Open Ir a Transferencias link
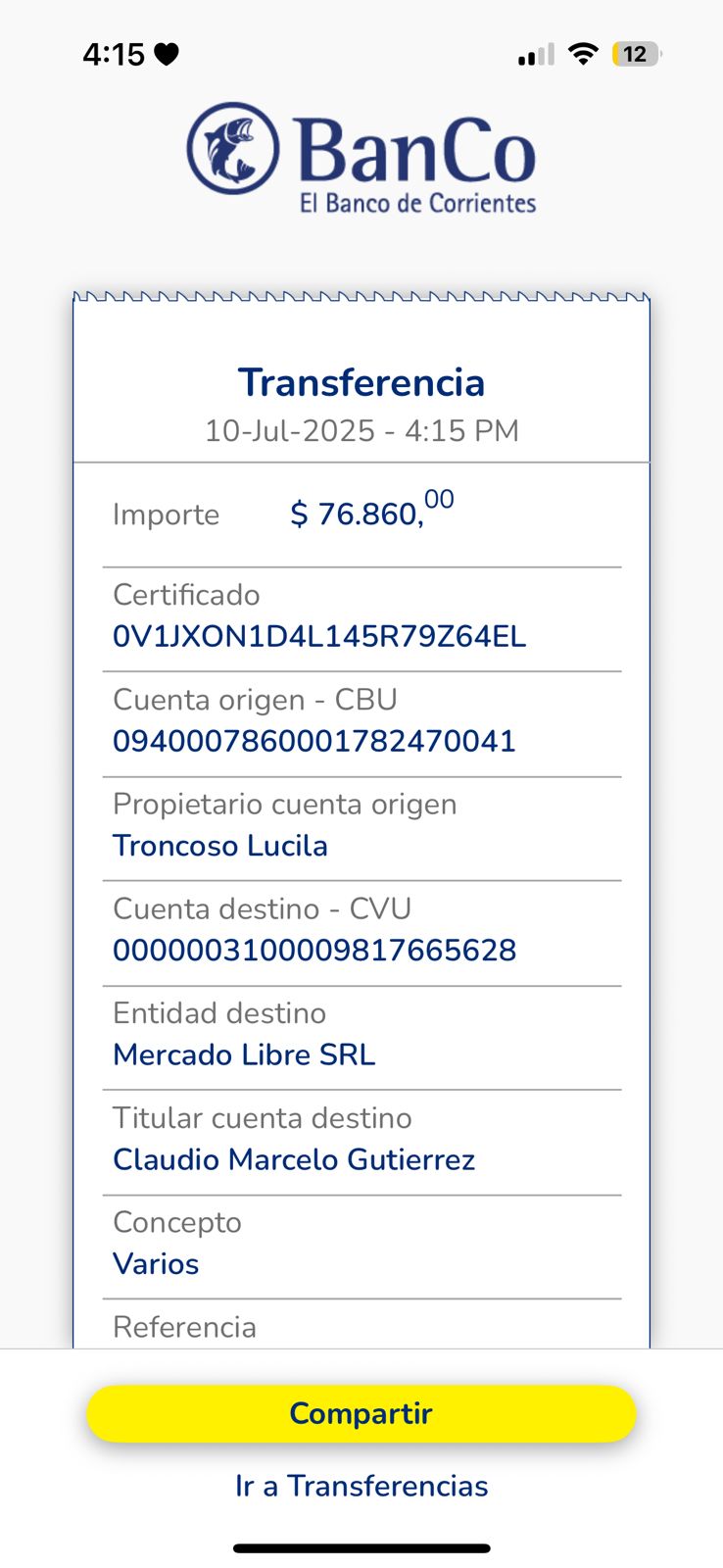Image resolution: width=723 pixels, height=1568 pixels. [x=361, y=1486]
